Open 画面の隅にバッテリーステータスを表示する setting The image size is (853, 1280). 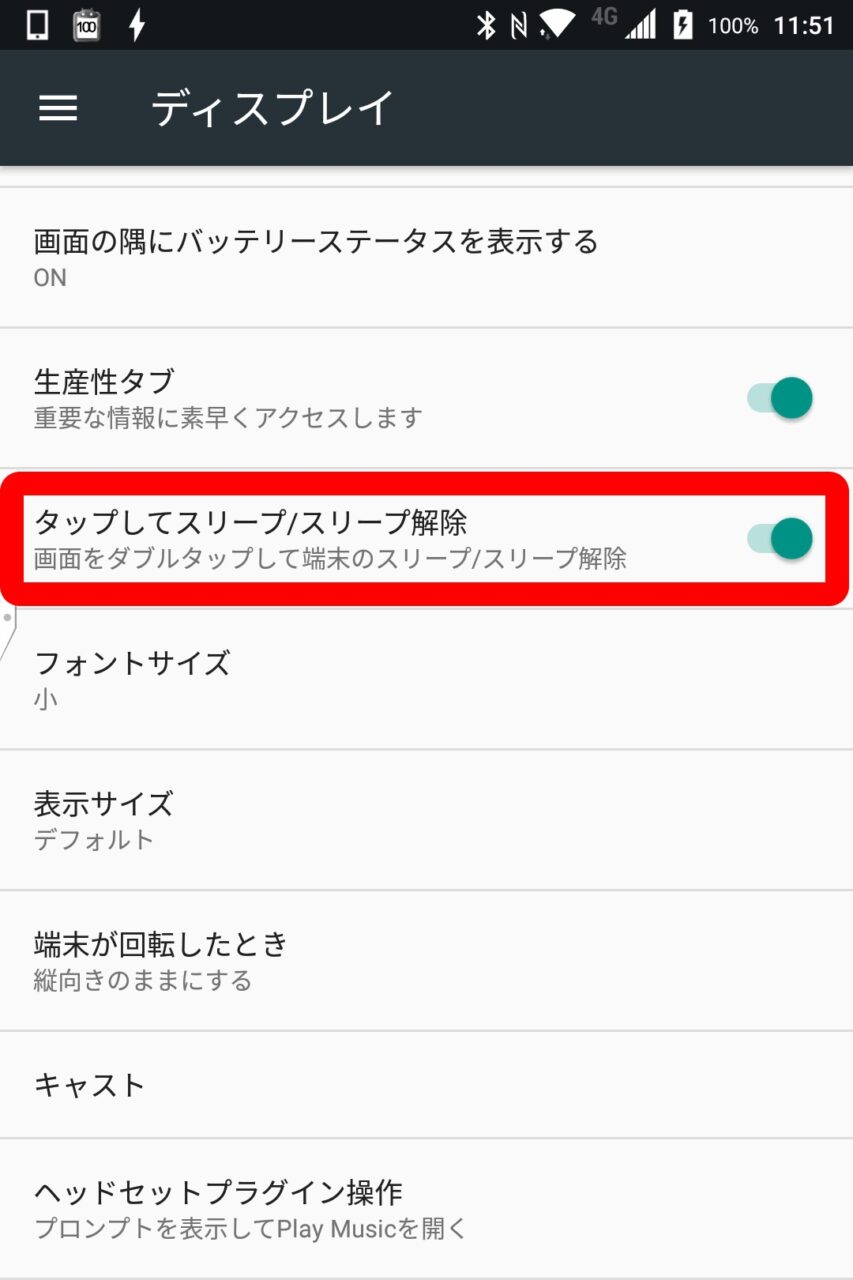(316, 257)
